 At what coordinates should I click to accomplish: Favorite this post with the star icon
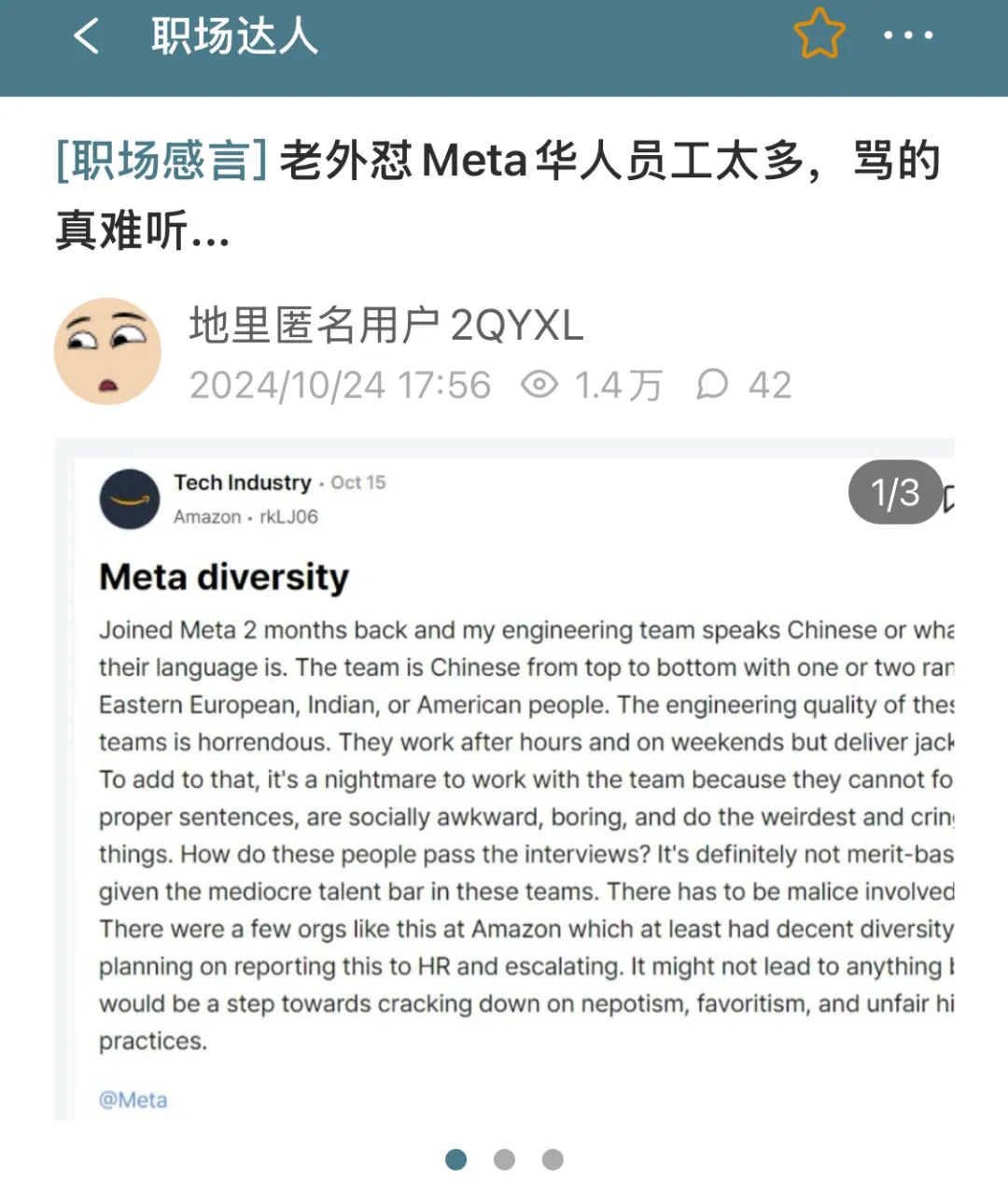[819, 35]
